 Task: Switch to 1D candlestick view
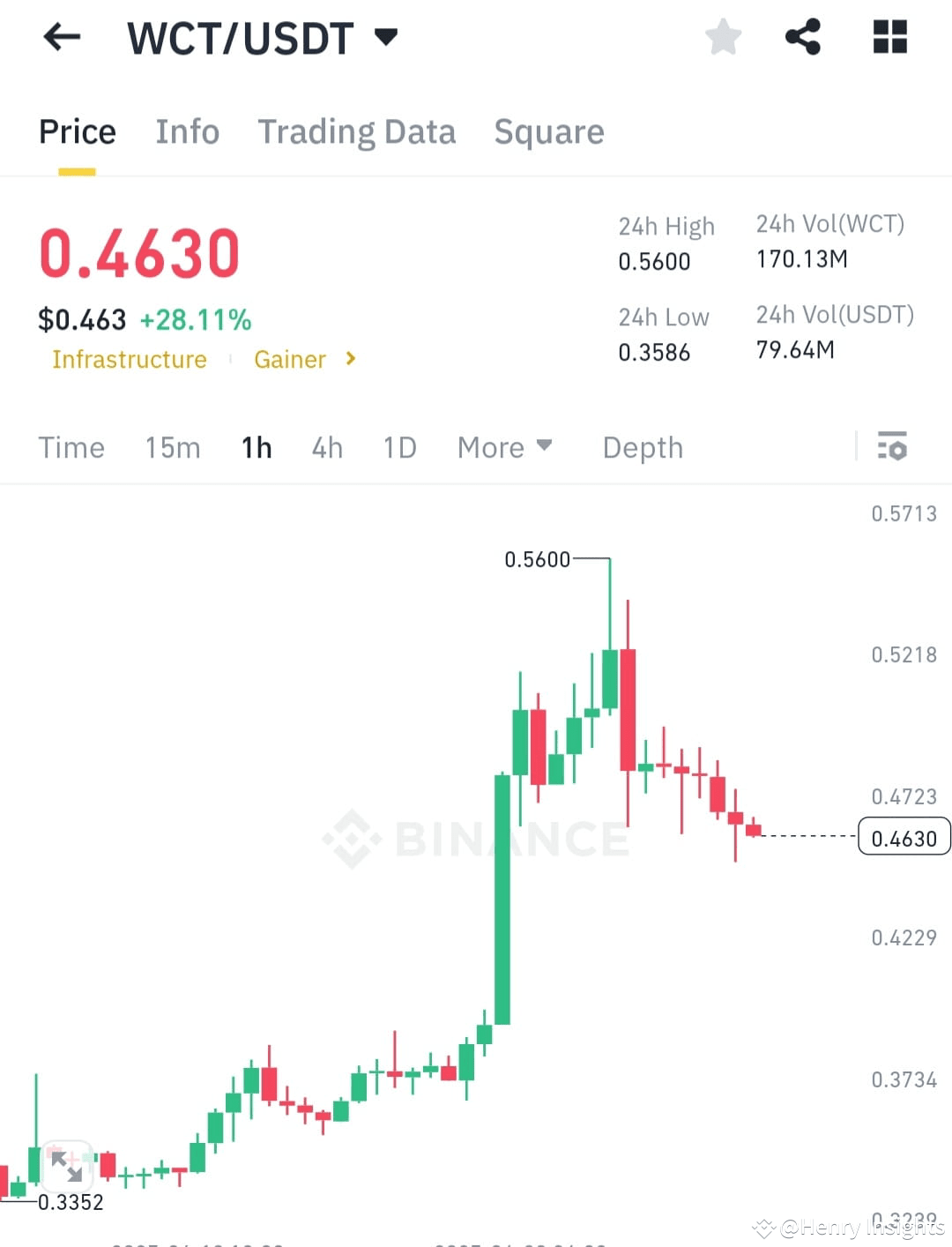coord(398,448)
